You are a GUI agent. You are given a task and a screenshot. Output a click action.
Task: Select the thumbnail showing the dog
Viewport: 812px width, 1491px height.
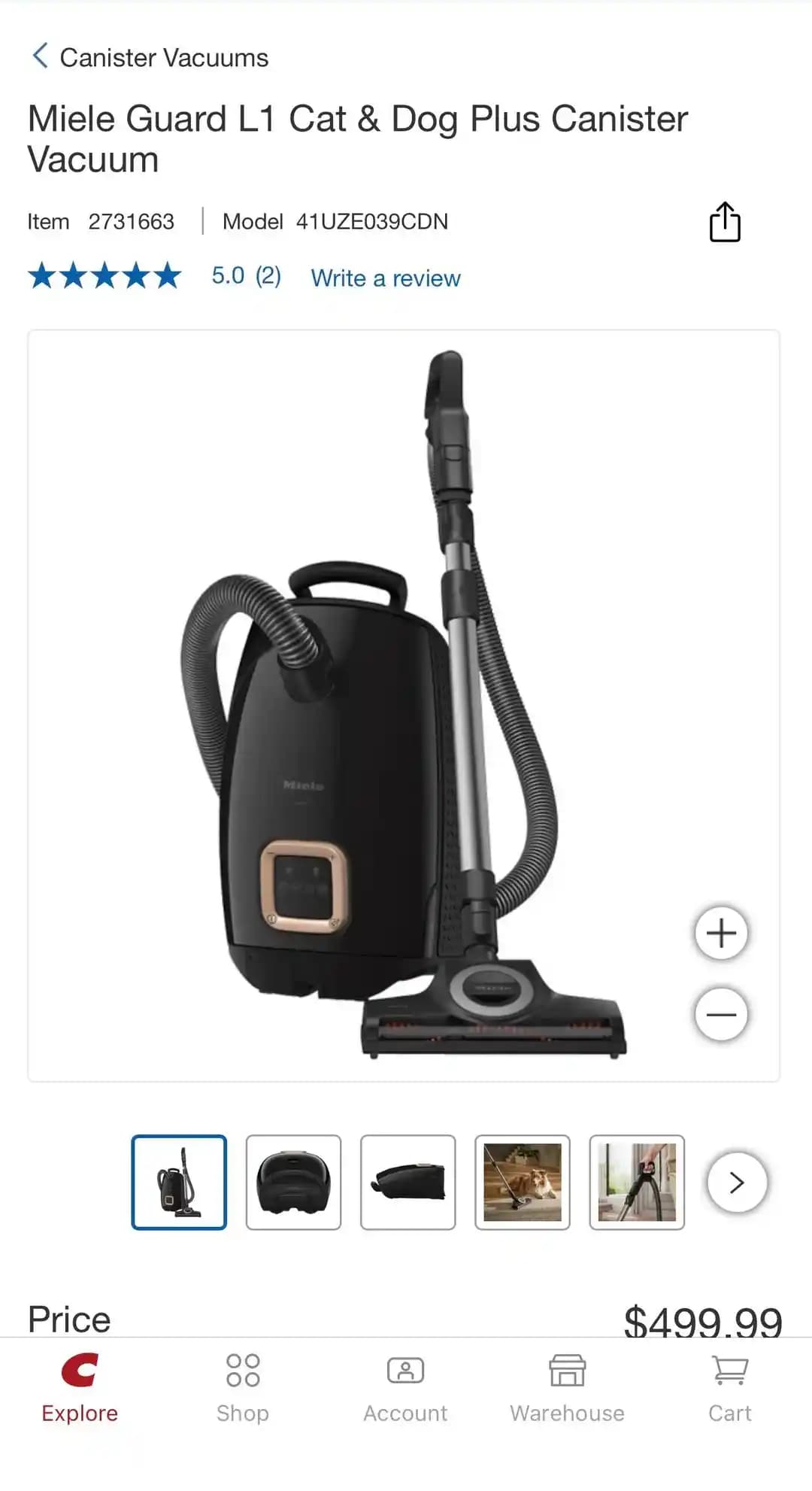point(523,1182)
